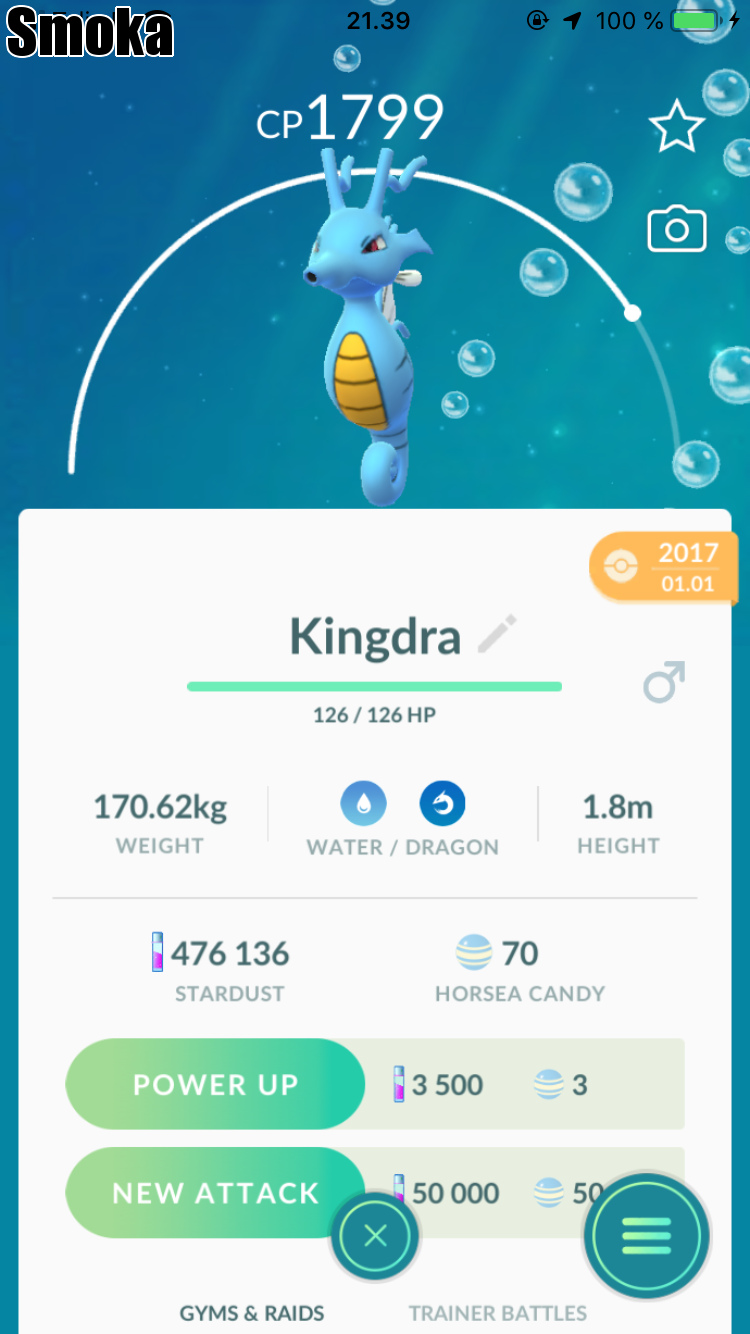Image resolution: width=750 pixels, height=1334 pixels.
Task: Open the round options menu button
Action: coord(647,1237)
